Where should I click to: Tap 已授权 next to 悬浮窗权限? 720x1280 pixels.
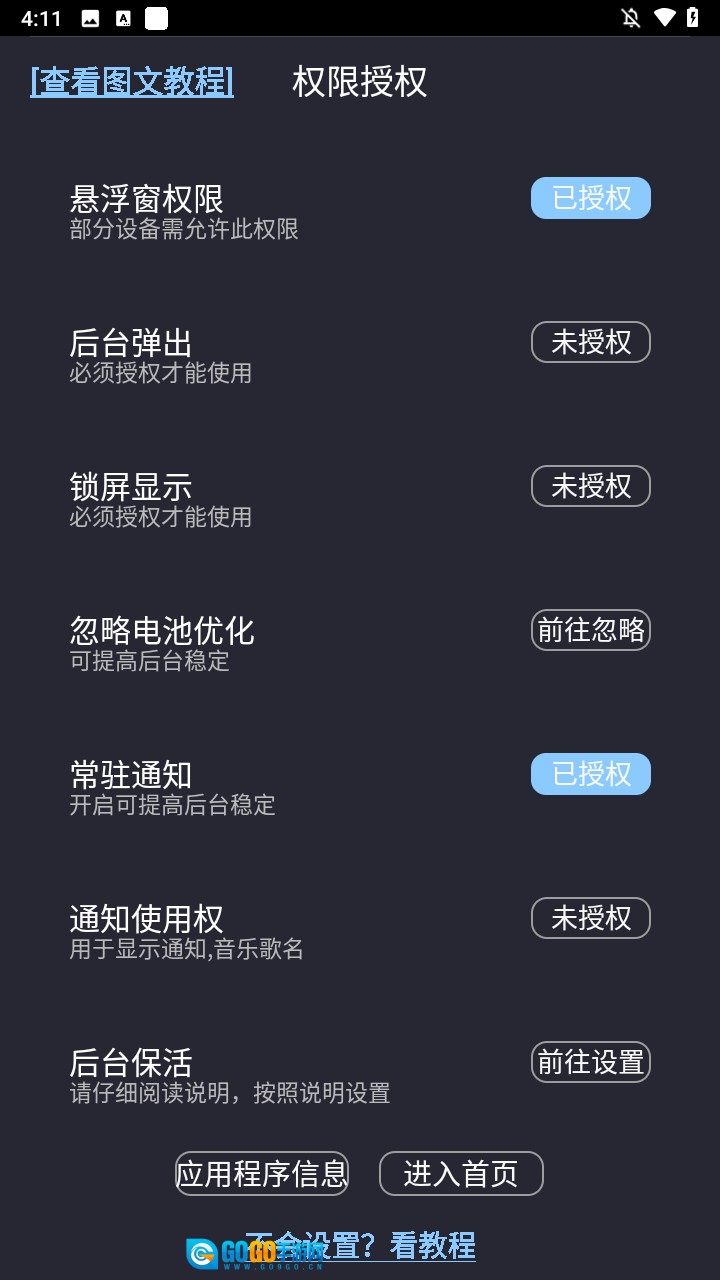coord(590,198)
